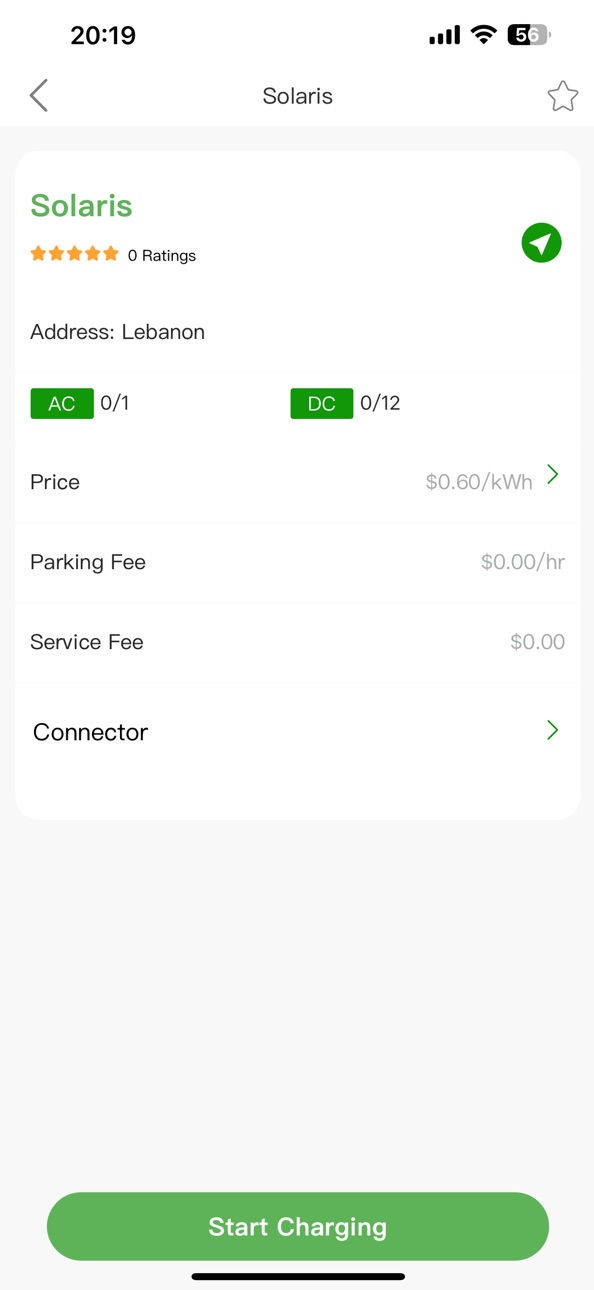Open the Connector list
The width and height of the screenshot is (594, 1290).
coord(297,732)
